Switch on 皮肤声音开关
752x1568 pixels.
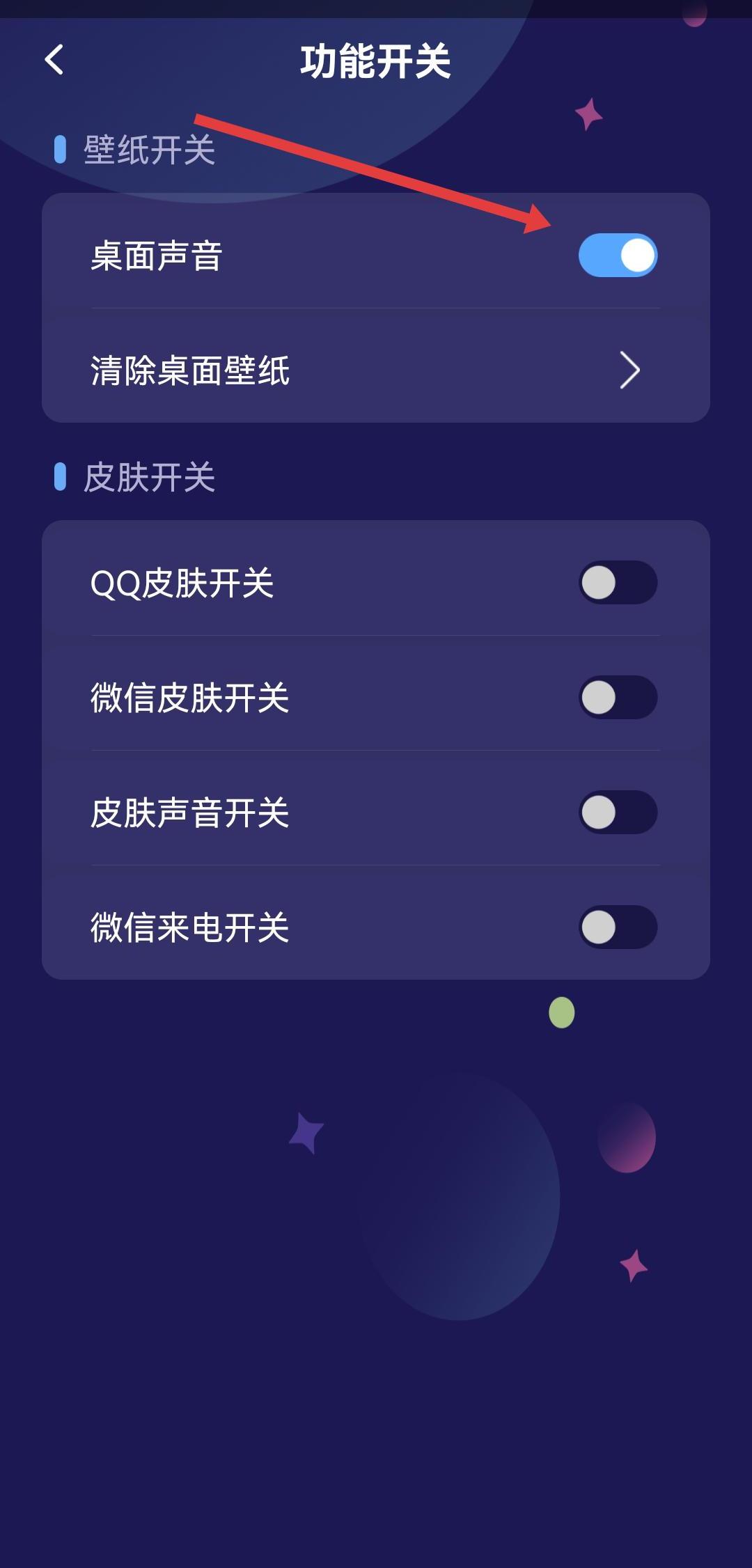tap(618, 813)
